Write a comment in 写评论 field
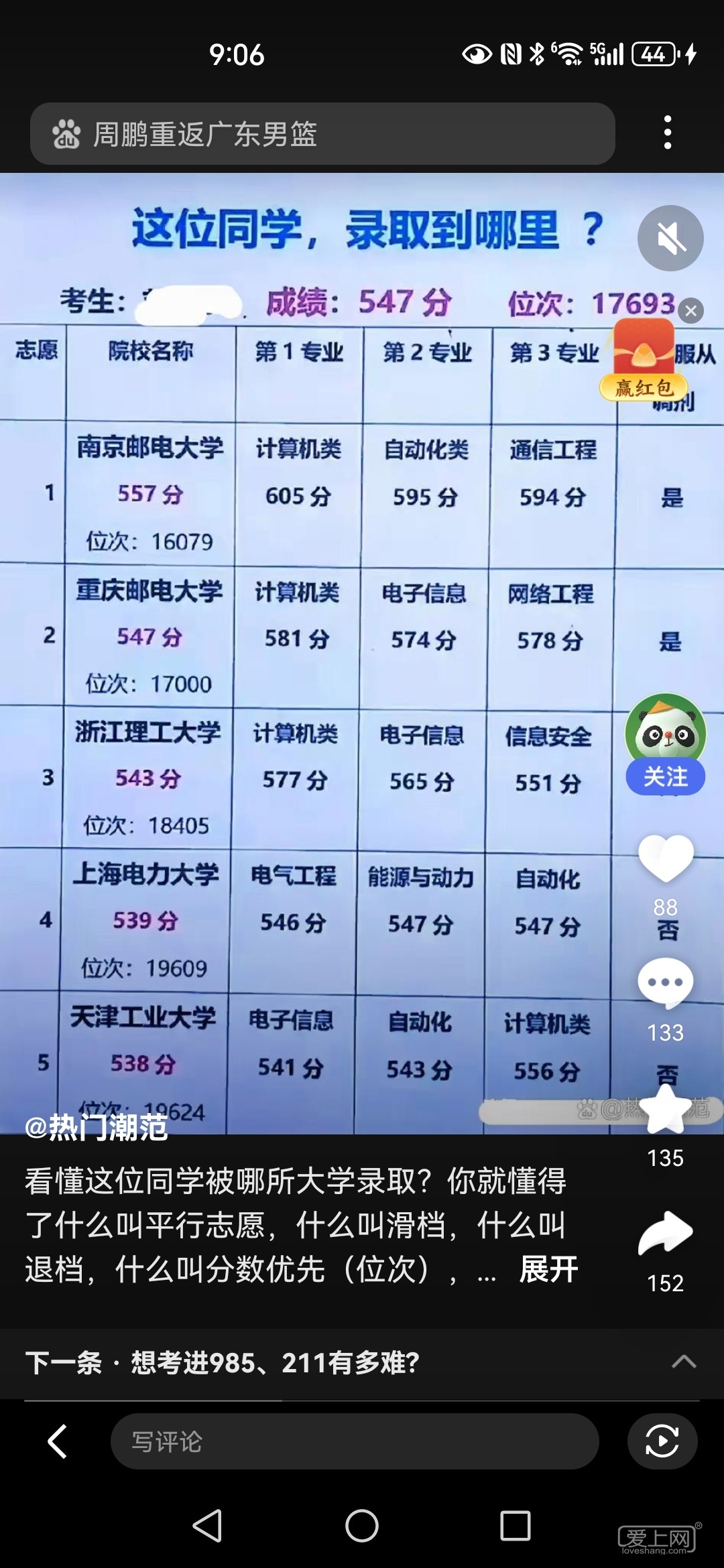The height and width of the screenshot is (1568, 724). 354,1441
